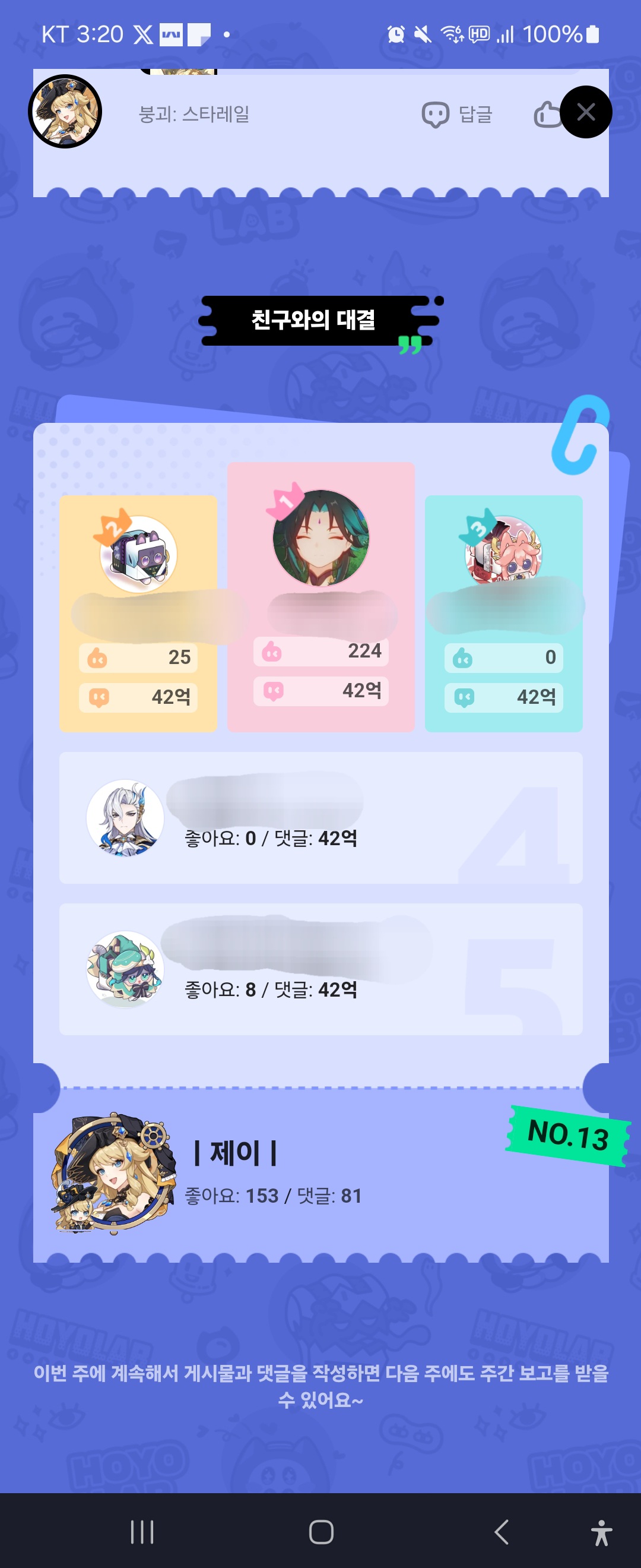Open the rank 2 friend's card
This screenshot has height=1568, width=641.
[x=138, y=613]
